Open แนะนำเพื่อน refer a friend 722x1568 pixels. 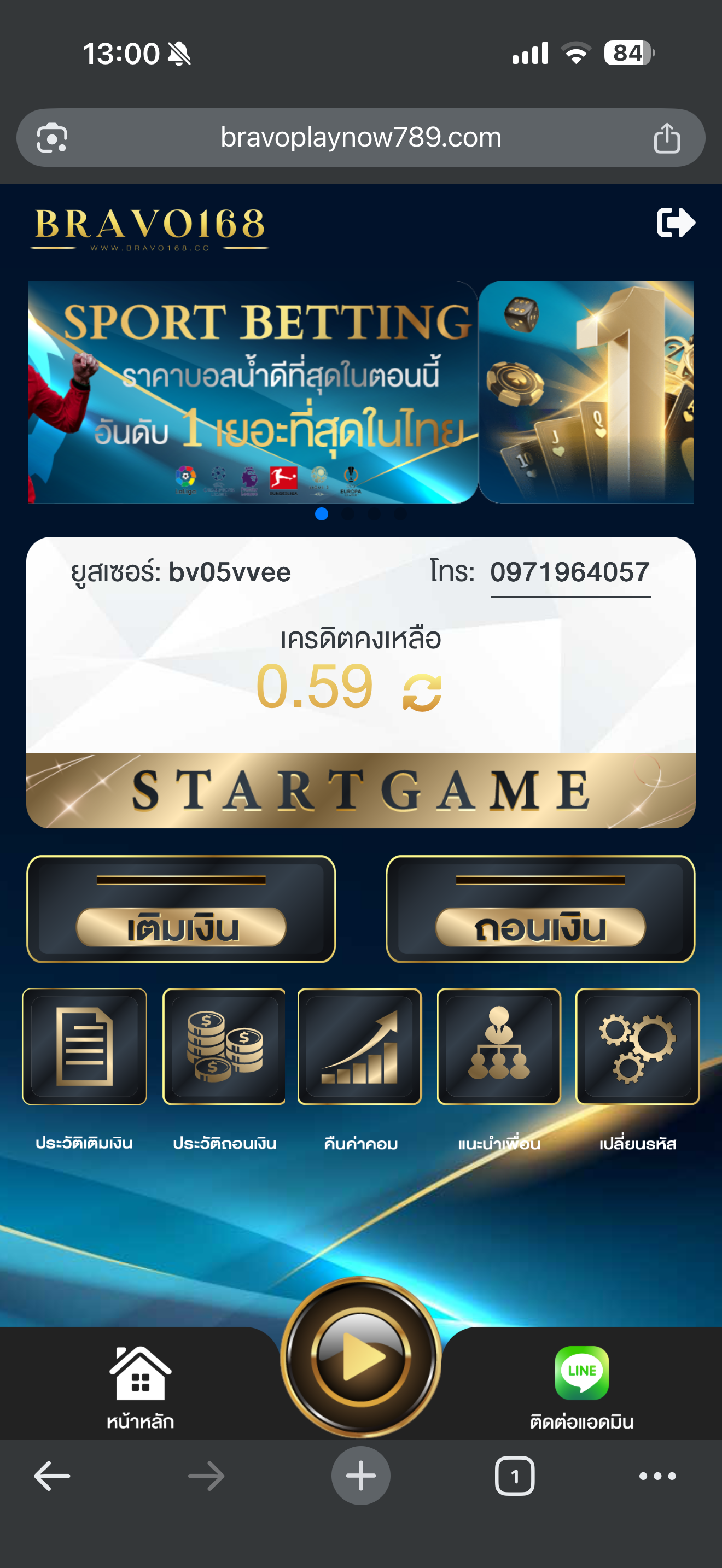click(499, 1046)
